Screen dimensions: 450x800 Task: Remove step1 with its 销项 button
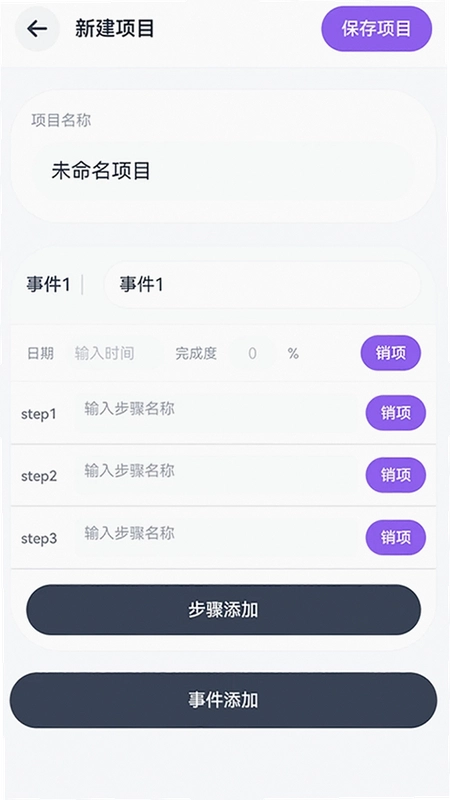pos(395,413)
